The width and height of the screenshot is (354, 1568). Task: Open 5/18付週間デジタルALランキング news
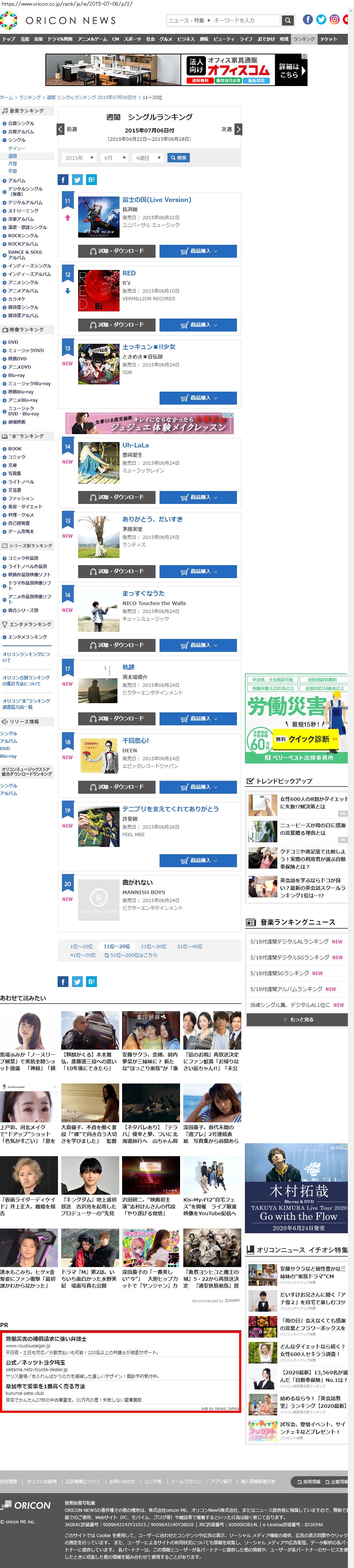290,942
